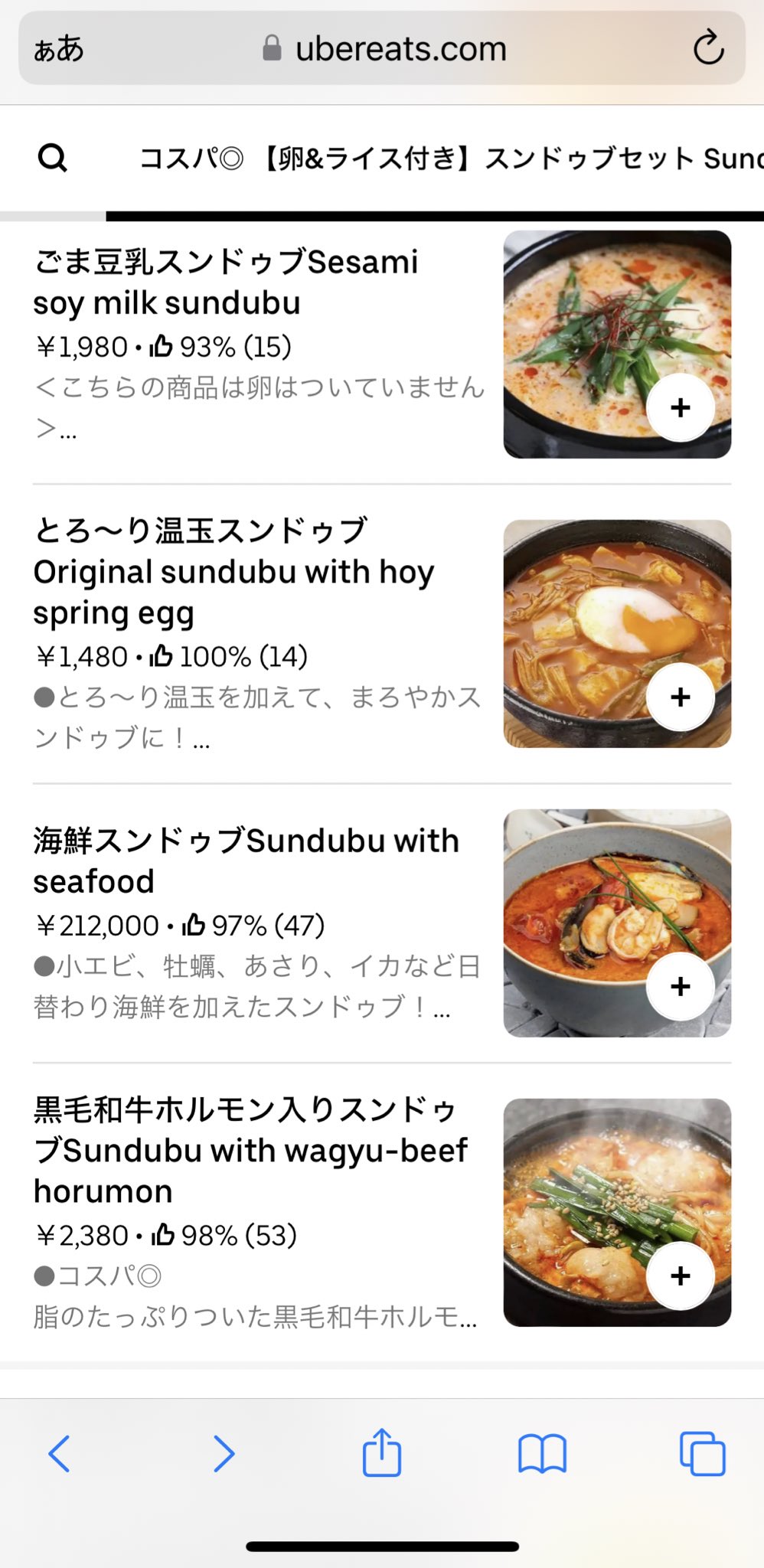Image resolution: width=764 pixels, height=1568 pixels.
Task: Open the ぁあ page settings menu
Action: 58,49
